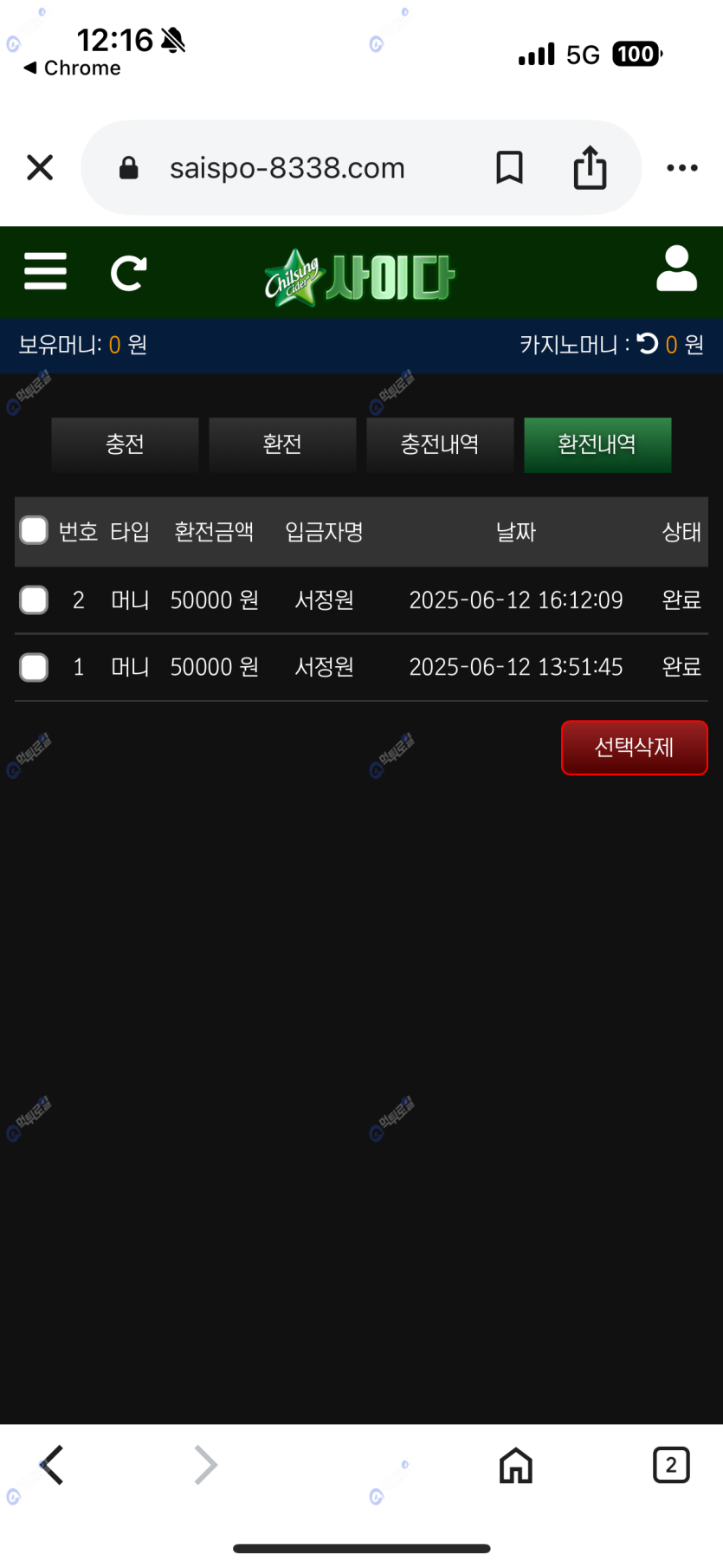This screenshot has height=1568, width=723.
Task: Open the 충전내역 tab
Action: coord(440,444)
